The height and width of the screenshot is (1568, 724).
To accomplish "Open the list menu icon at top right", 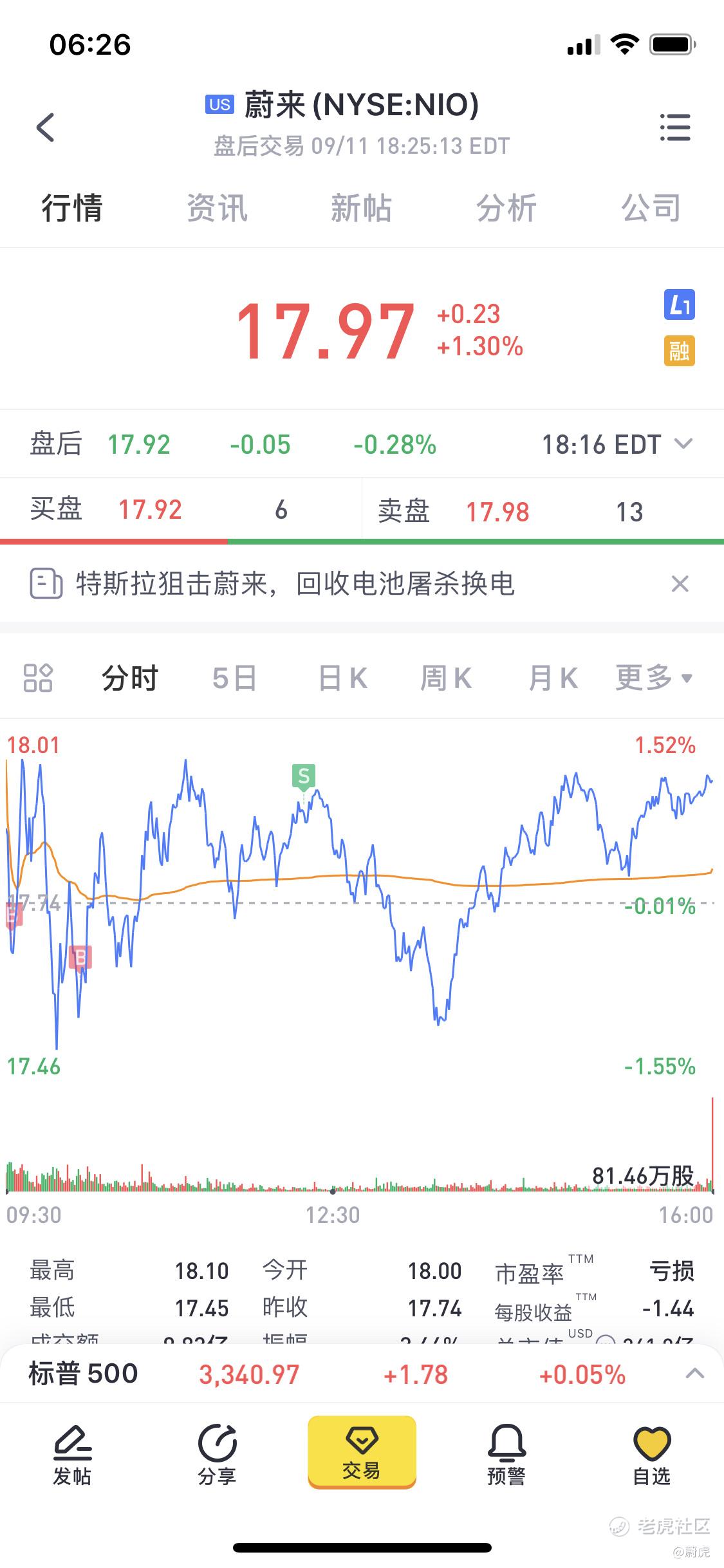I will (675, 127).
